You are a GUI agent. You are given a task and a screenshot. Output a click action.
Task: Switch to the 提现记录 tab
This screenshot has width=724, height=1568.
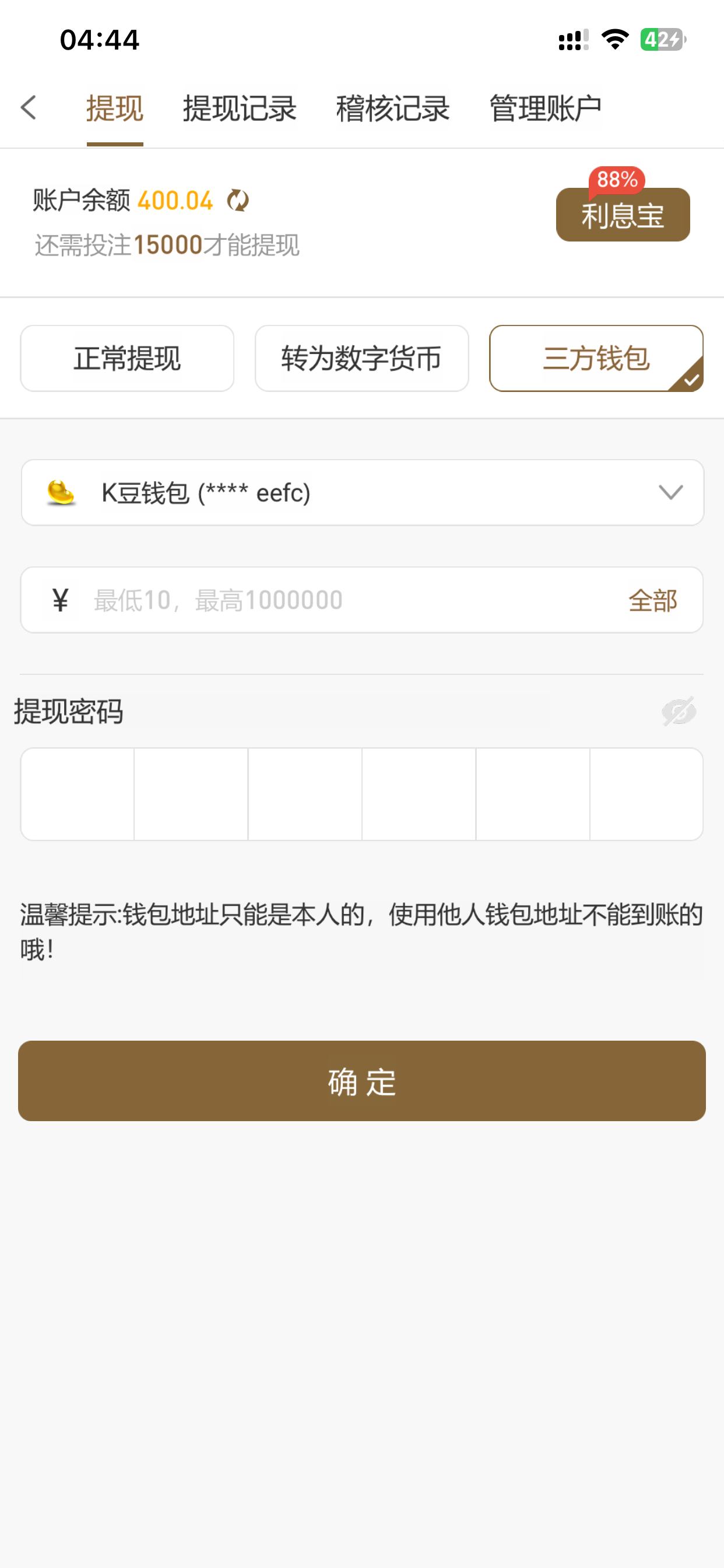tap(239, 110)
